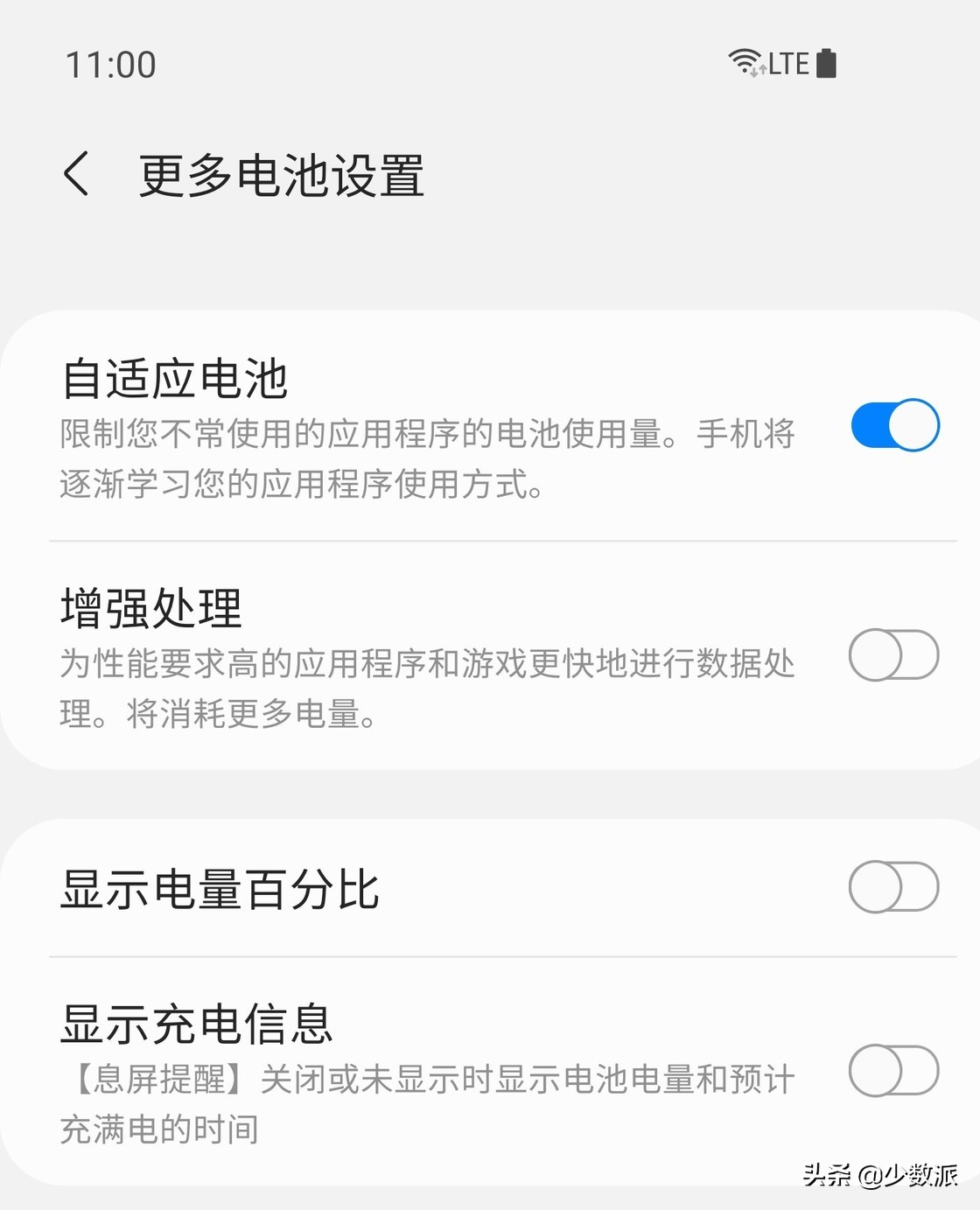Enable the 显示充电信息 switch

point(892,1071)
